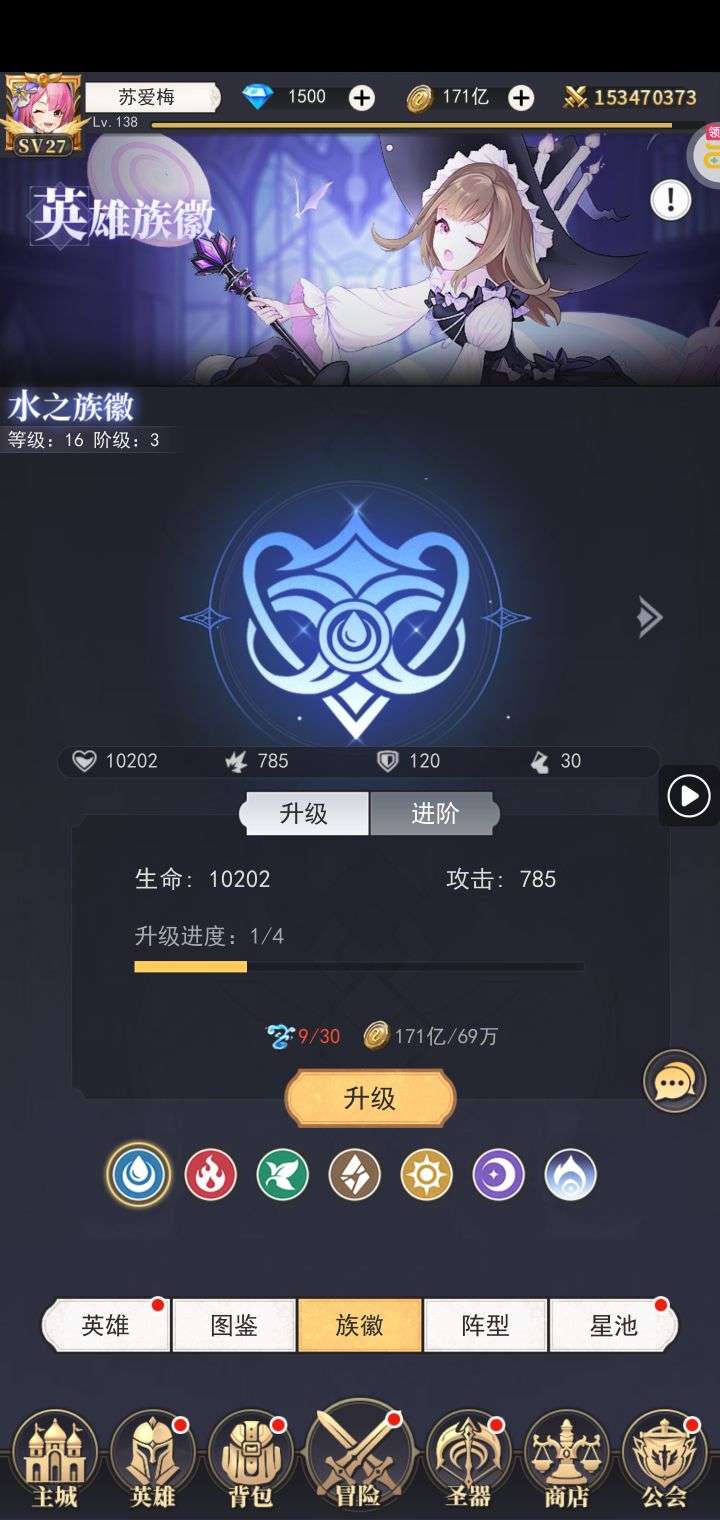Switch to the 进阶 tab
The width and height of the screenshot is (720, 1520).
point(434,813)
